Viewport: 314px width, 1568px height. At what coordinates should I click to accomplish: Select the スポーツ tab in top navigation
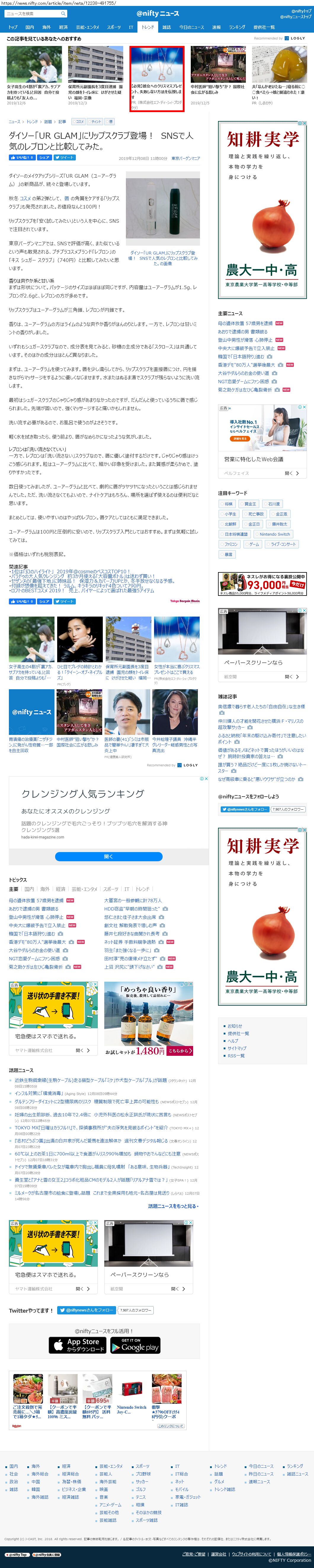(114, 27)
